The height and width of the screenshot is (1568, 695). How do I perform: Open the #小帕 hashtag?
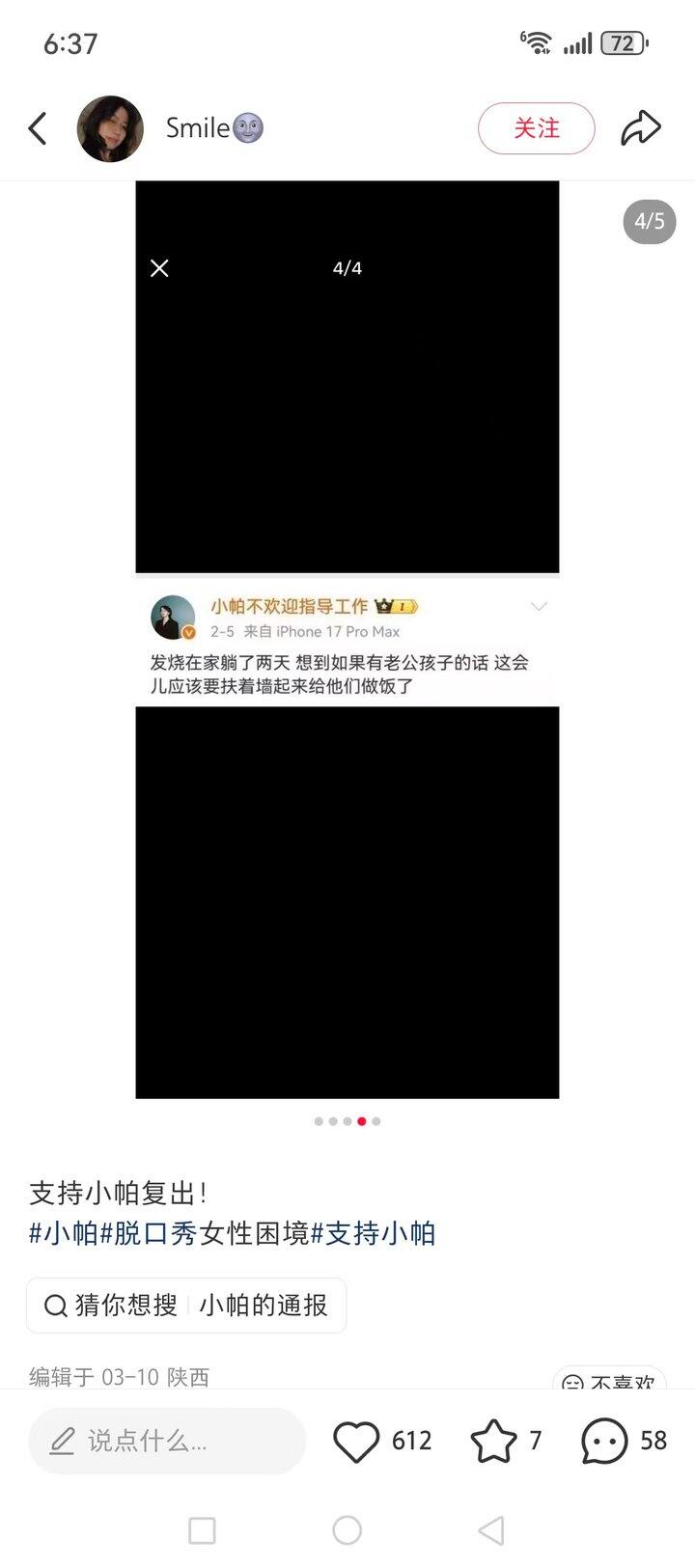point(64,1233)
